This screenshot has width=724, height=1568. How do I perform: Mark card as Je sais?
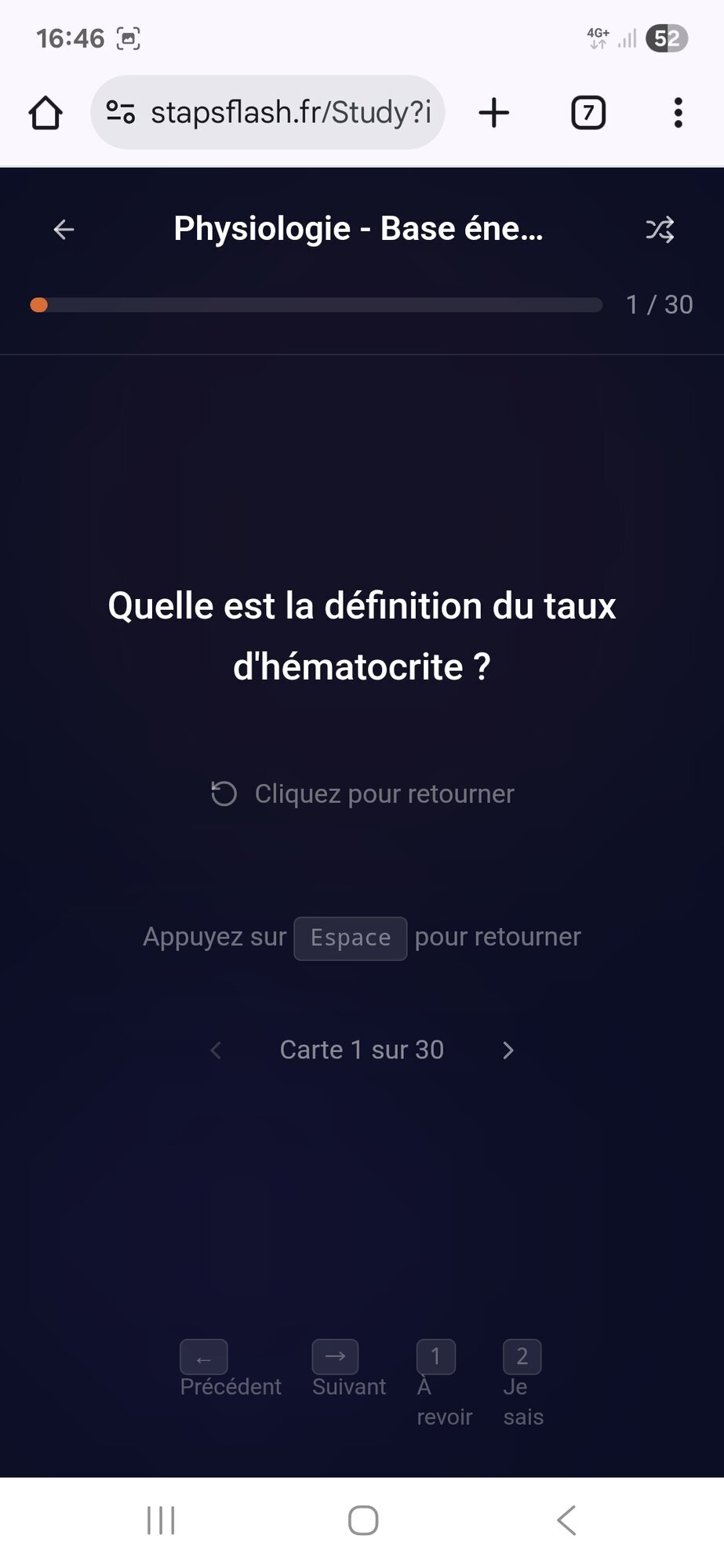pyautogui.click(x=522, y=1357)
